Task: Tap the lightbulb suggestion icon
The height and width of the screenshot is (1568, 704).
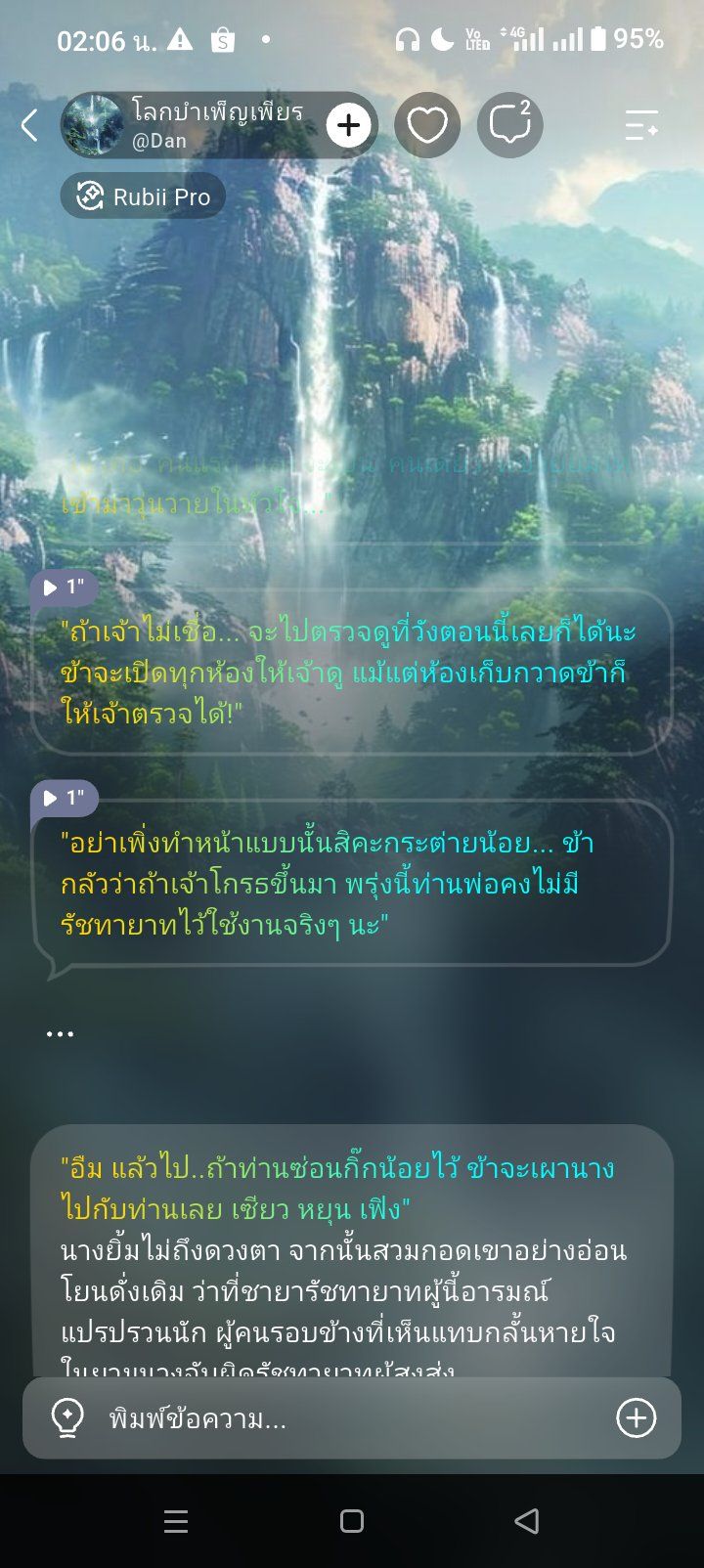Action: 67,1418
